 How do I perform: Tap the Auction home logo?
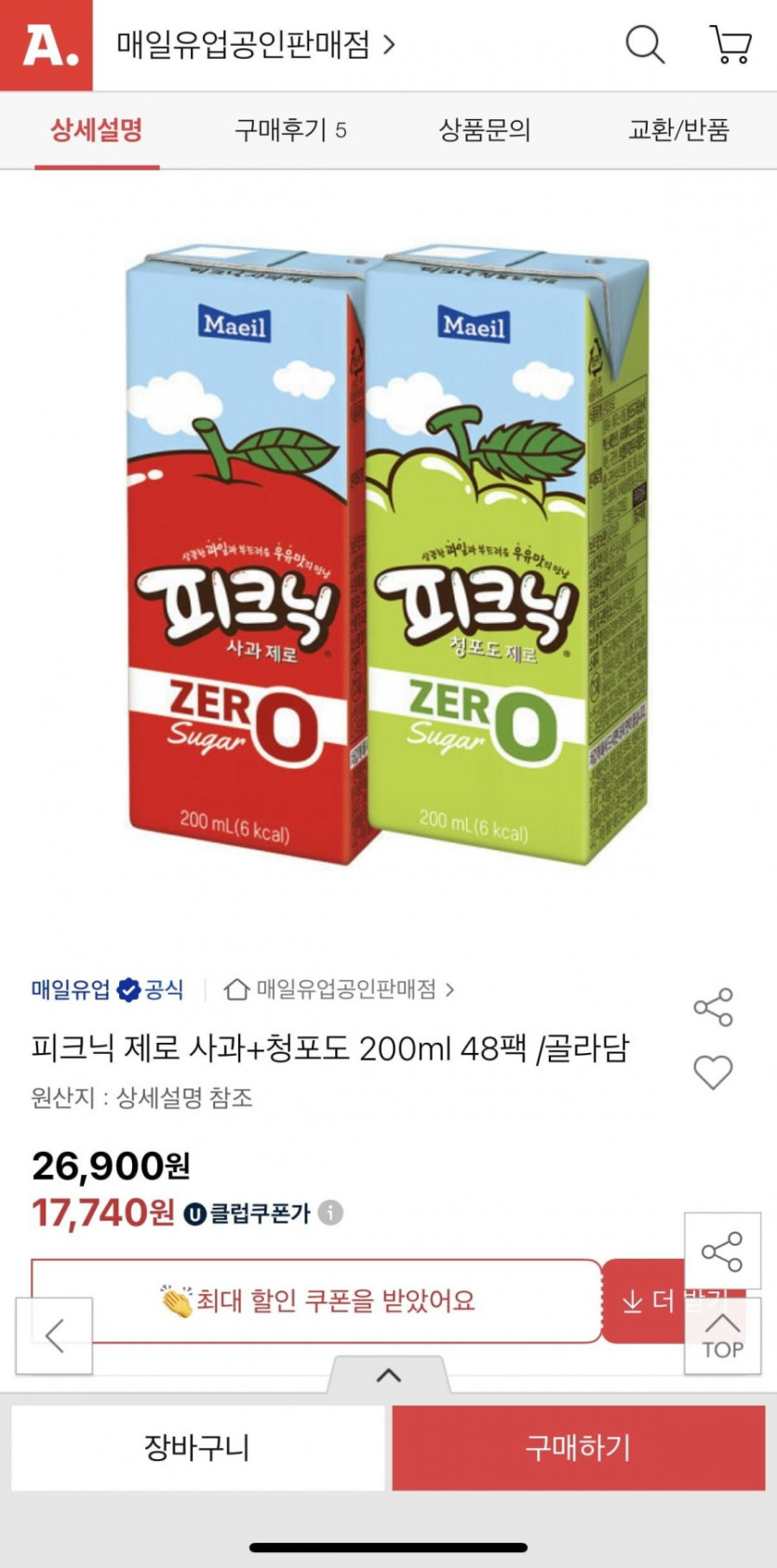45,44
